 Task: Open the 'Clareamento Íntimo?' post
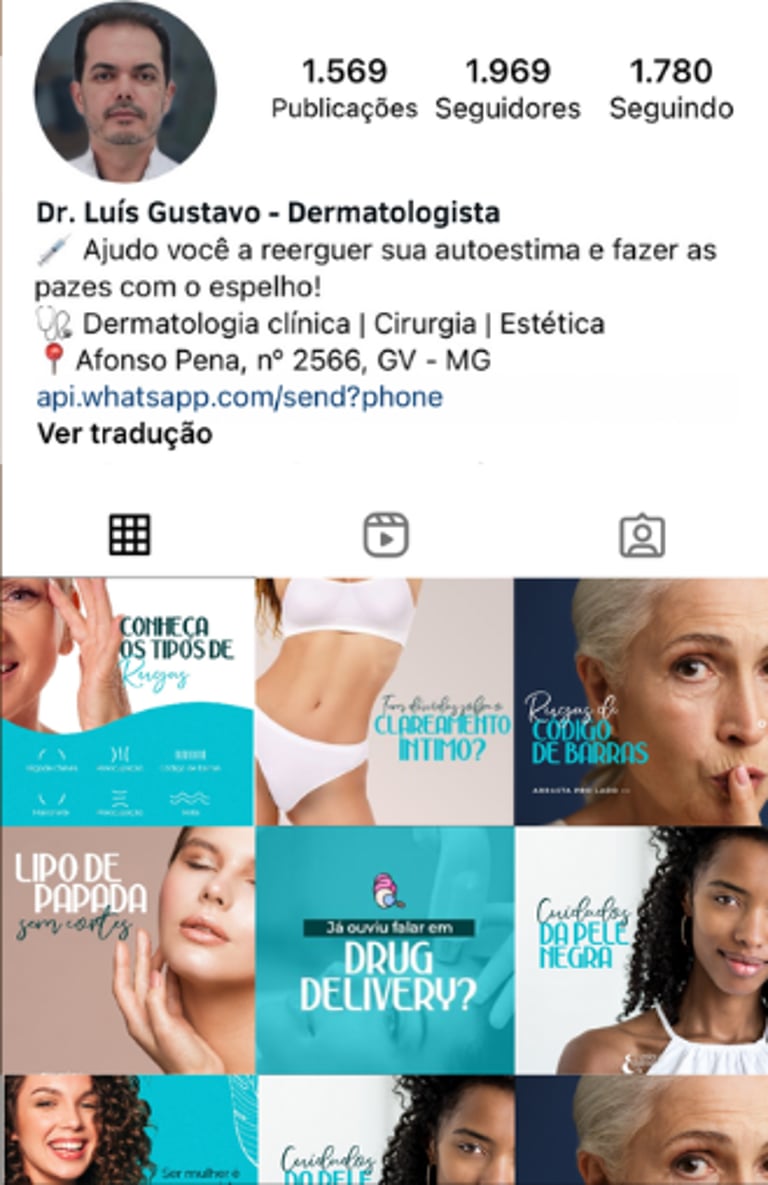pos(385,701)
